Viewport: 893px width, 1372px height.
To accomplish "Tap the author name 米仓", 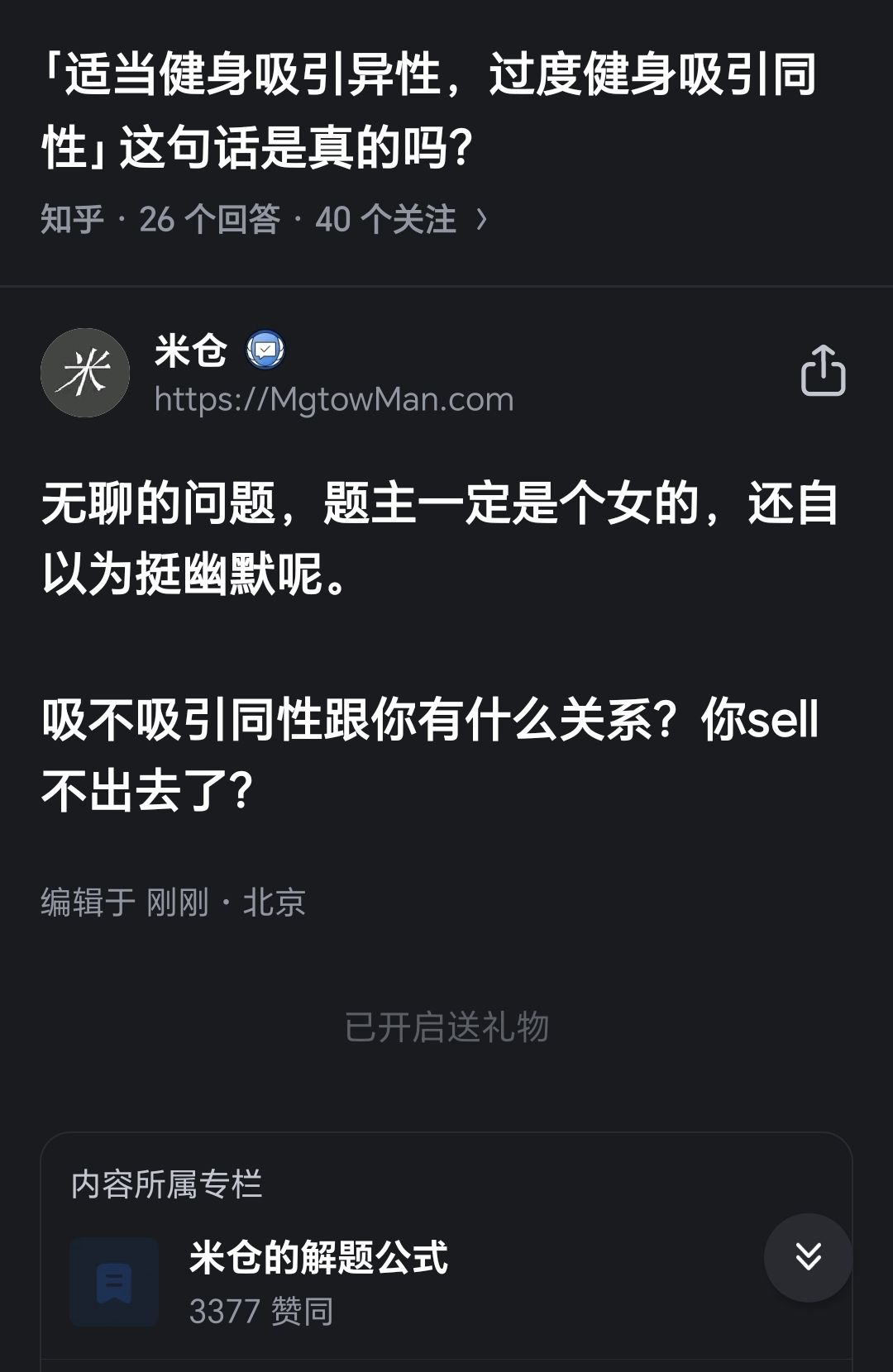I will point(191,350).
